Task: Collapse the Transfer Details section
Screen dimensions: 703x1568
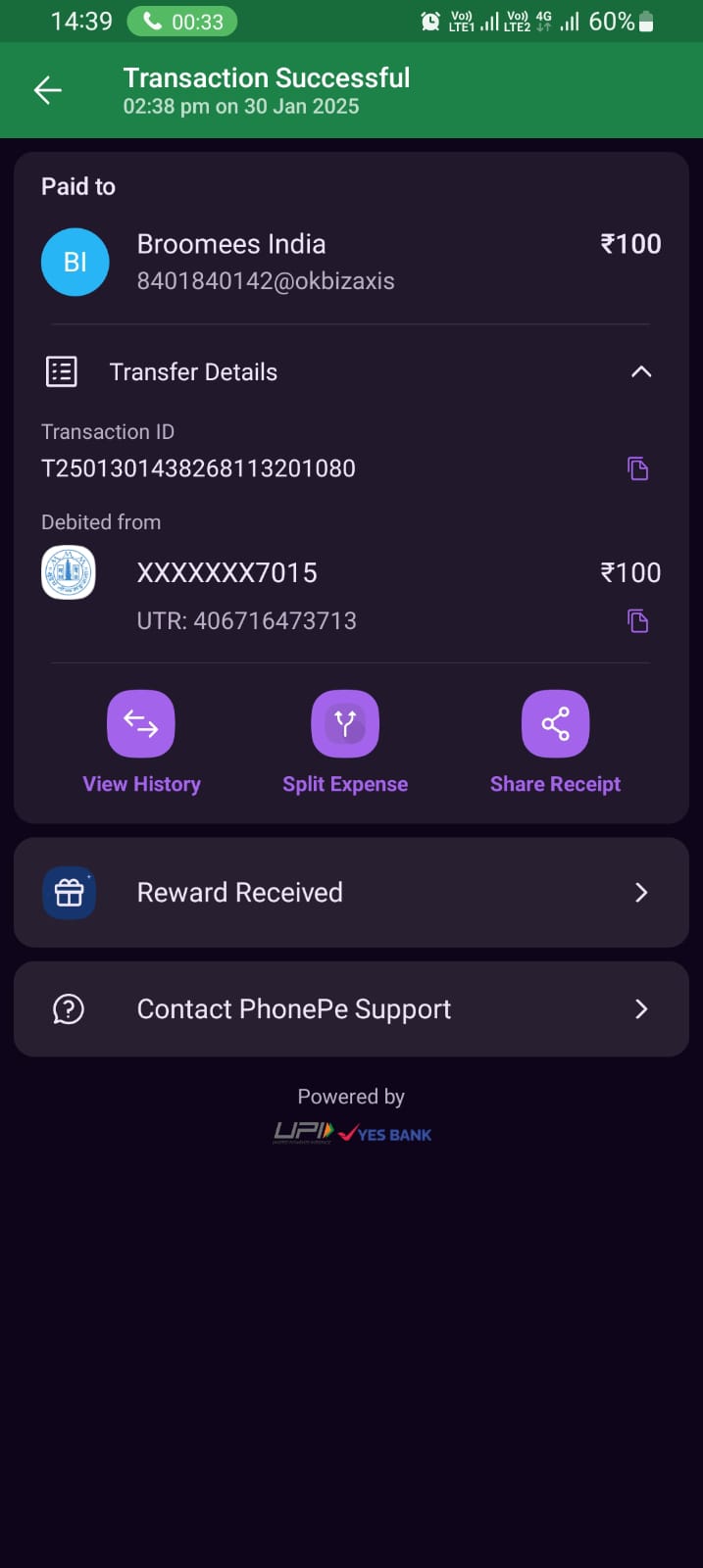Action: coord(641,372)
